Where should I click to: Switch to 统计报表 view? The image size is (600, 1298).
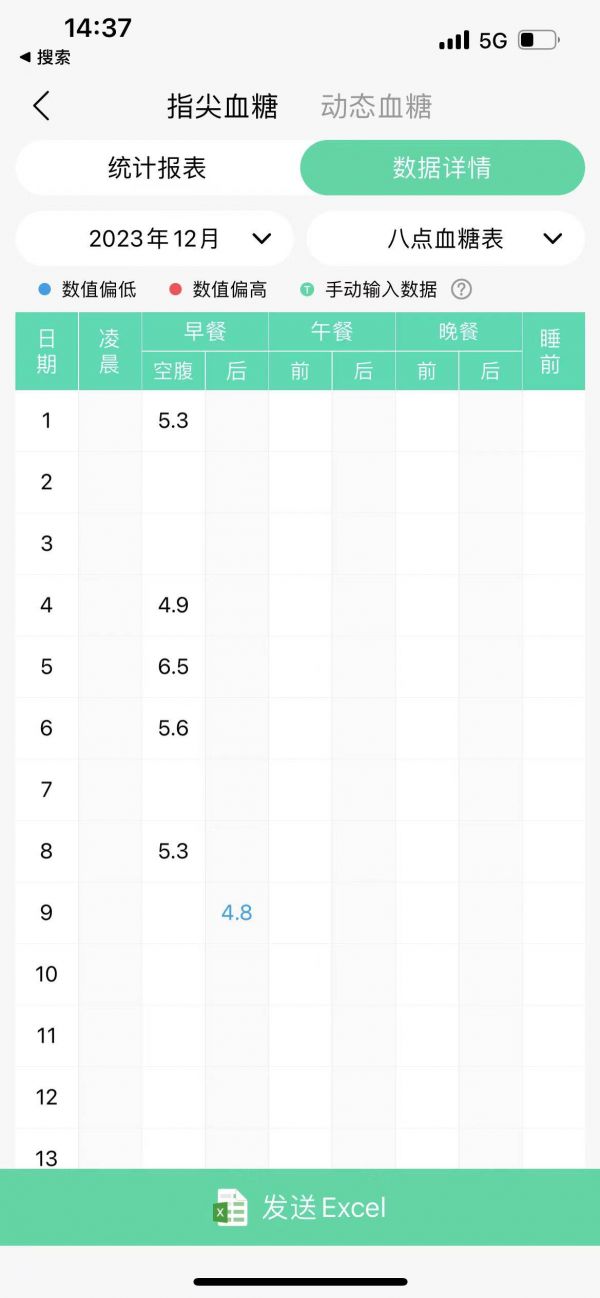(157, 168)
